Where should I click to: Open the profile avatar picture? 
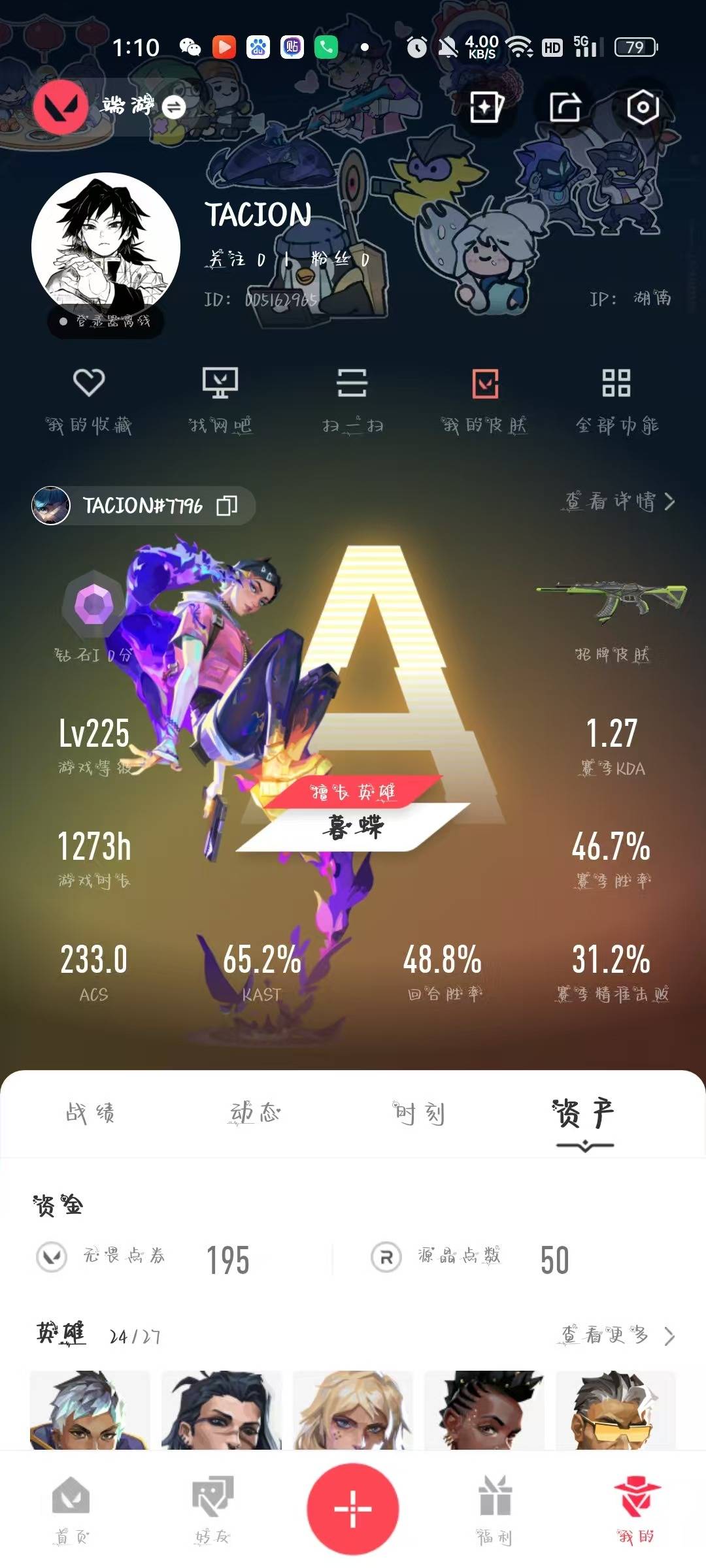pyautogui.click(x=106, y=247)
